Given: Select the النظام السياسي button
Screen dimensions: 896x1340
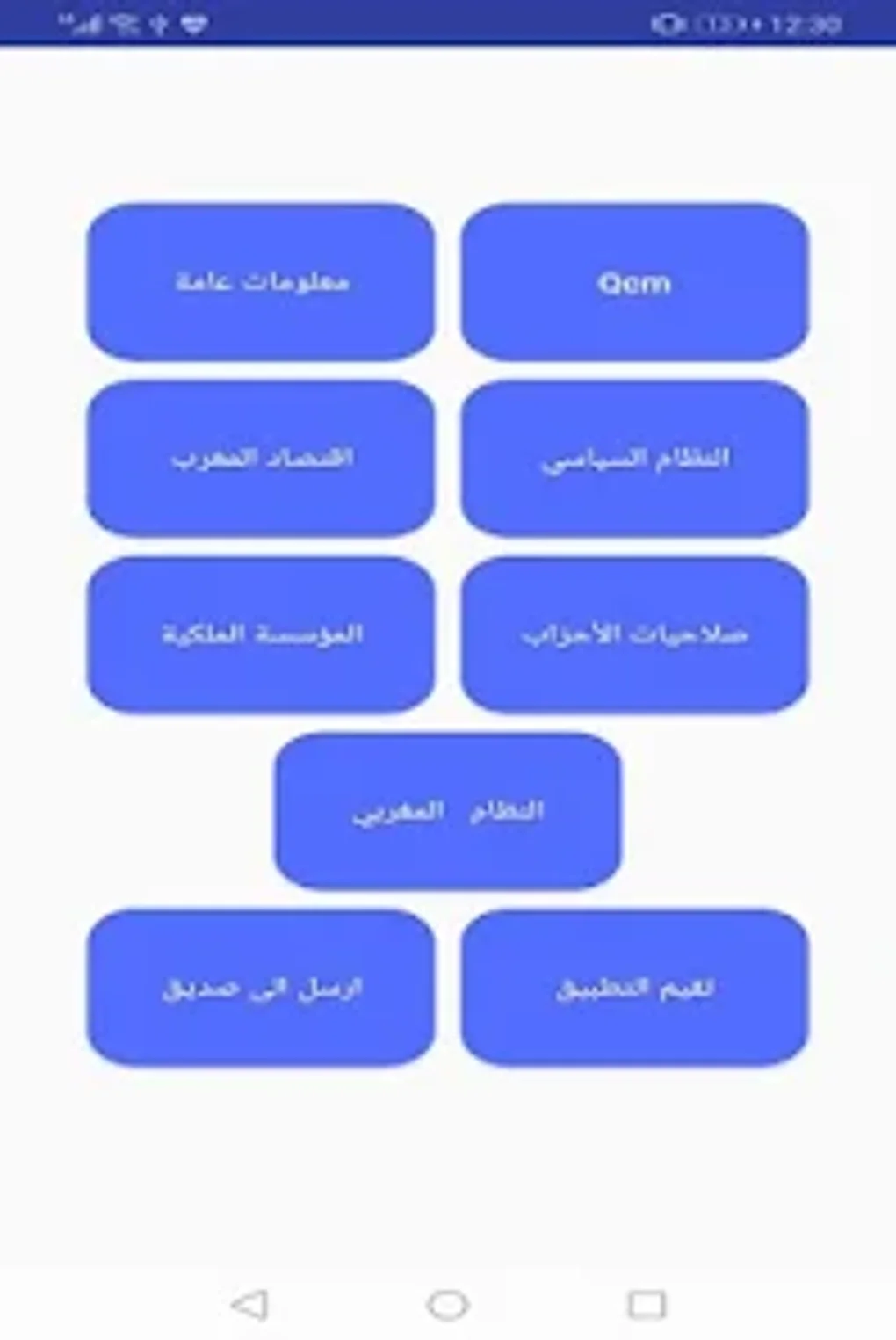Looking at the screenshot, I should (634, 458).
